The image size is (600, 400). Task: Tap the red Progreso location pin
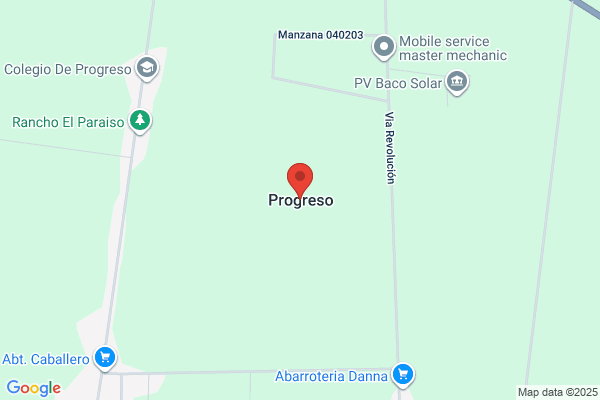coord(300,181)
